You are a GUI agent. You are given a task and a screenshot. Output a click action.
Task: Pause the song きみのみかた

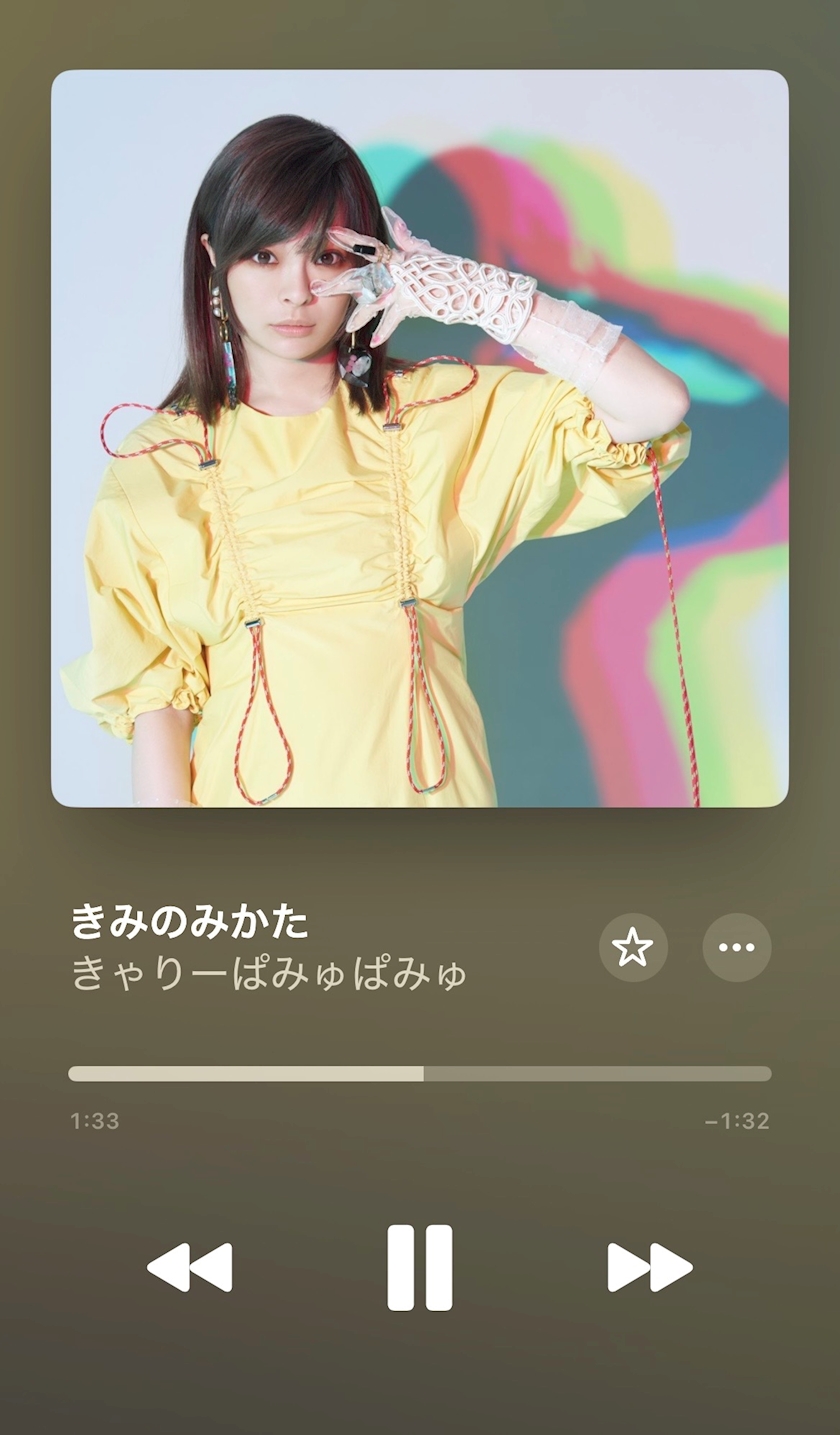tap(420, 1267)
